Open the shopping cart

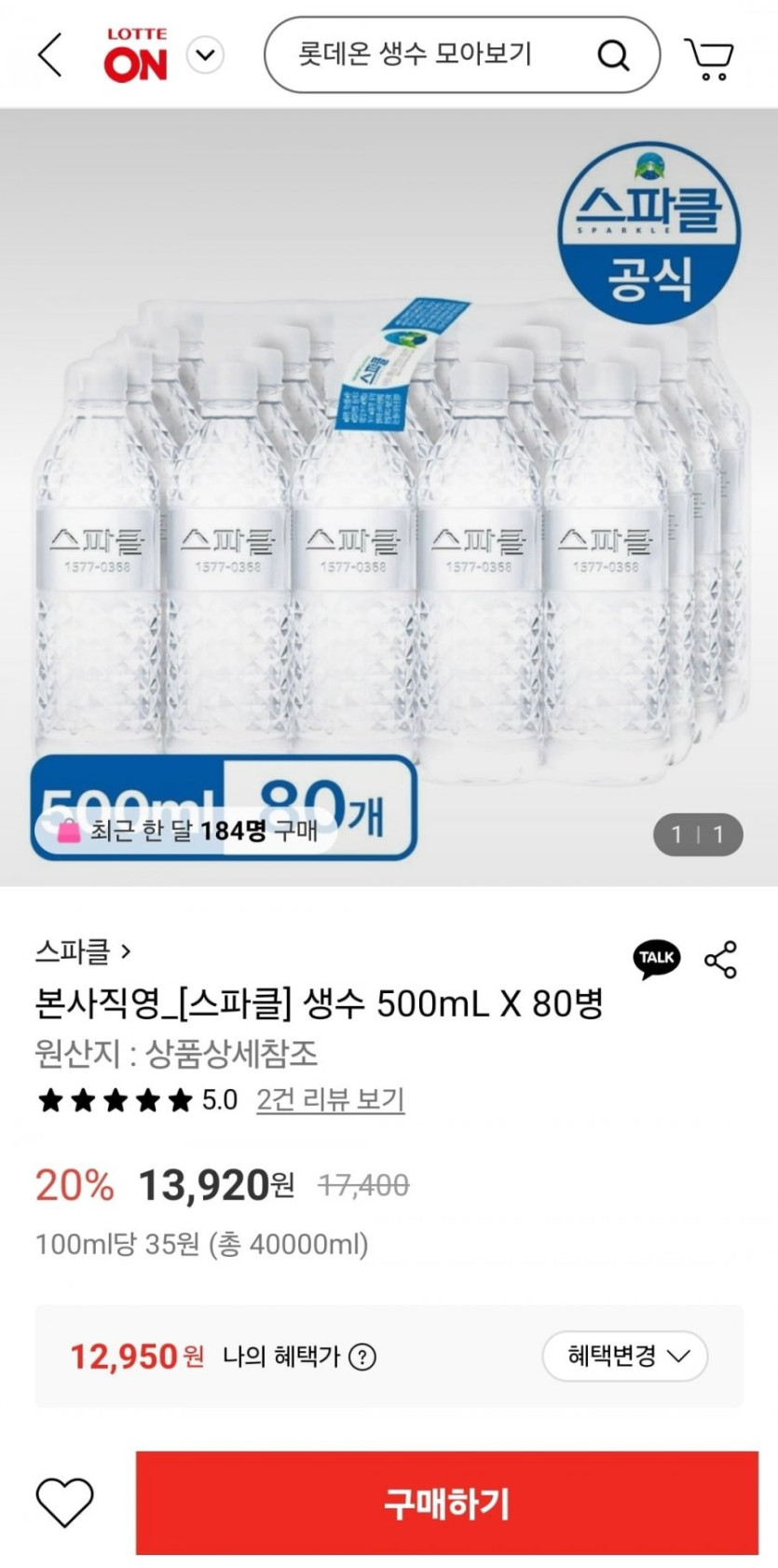710,59
